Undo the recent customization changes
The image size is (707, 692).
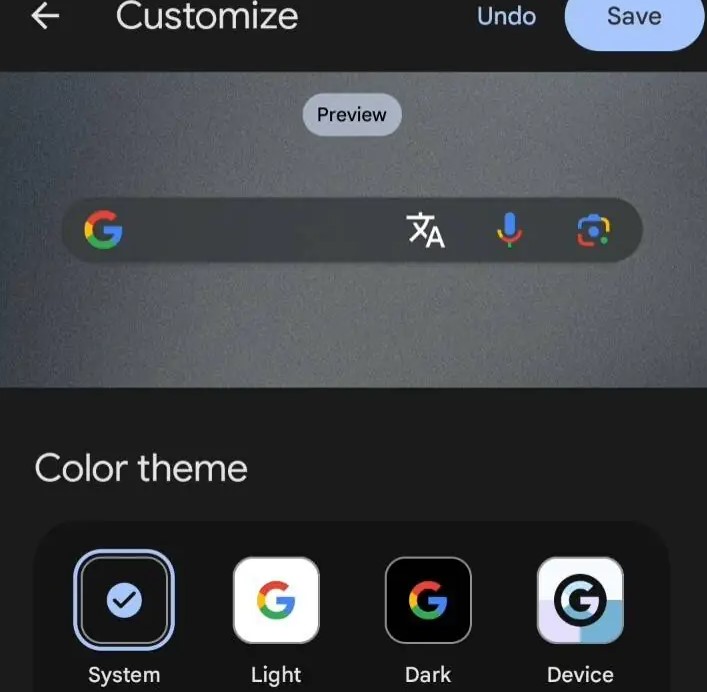(x=506, y=17)
